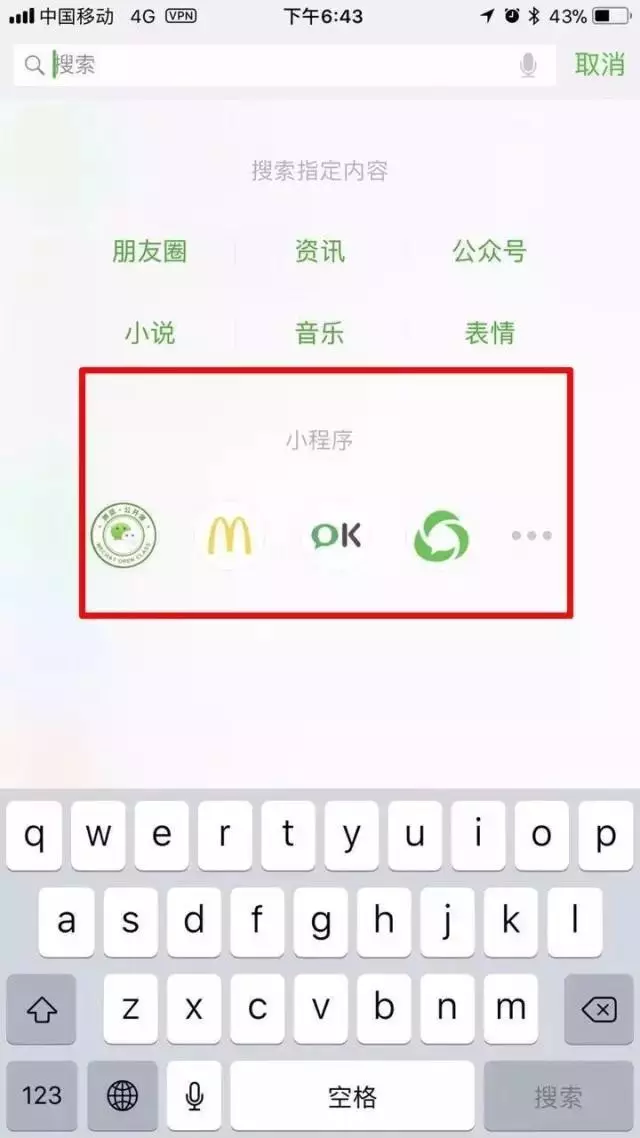Open the McDonald's mini program
Screen dimensions: 640x1138
click(x=229, y=536)
